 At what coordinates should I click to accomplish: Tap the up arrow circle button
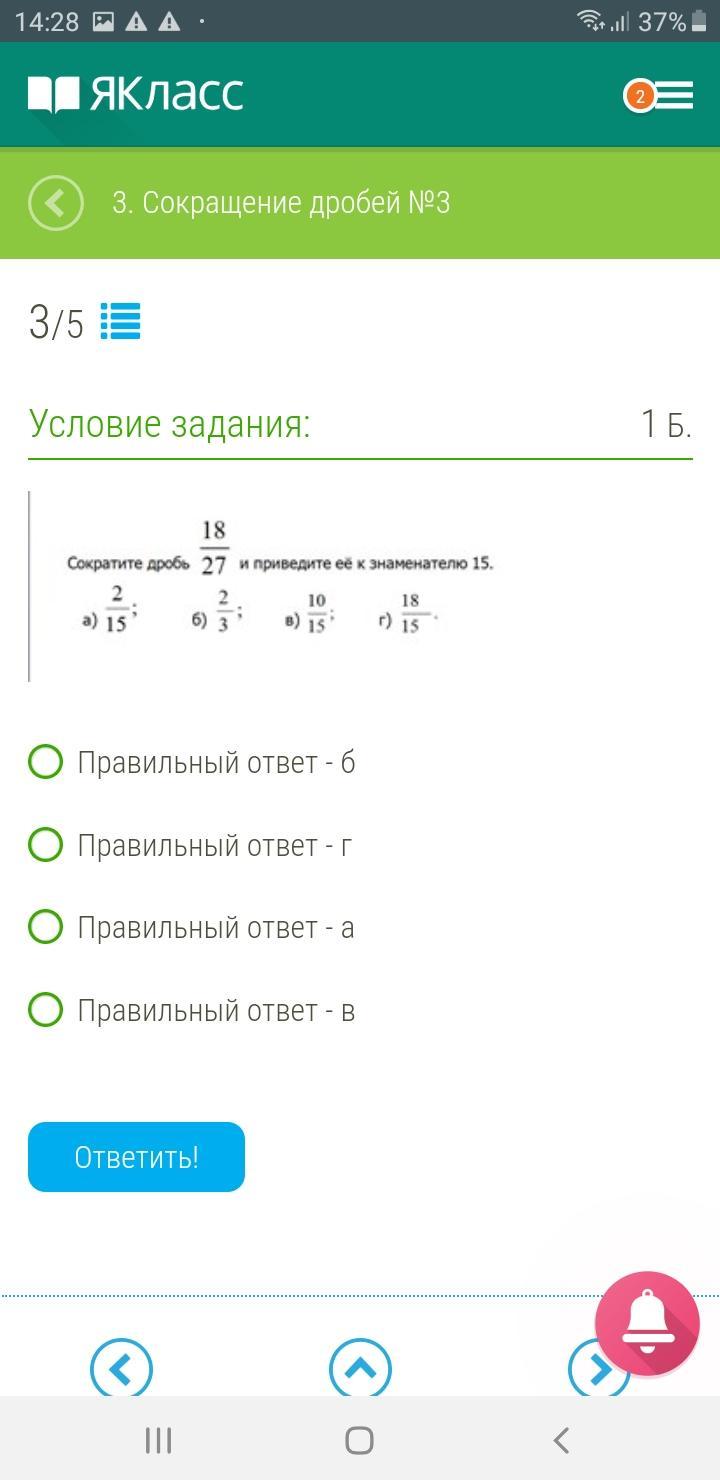(360, 1369)
